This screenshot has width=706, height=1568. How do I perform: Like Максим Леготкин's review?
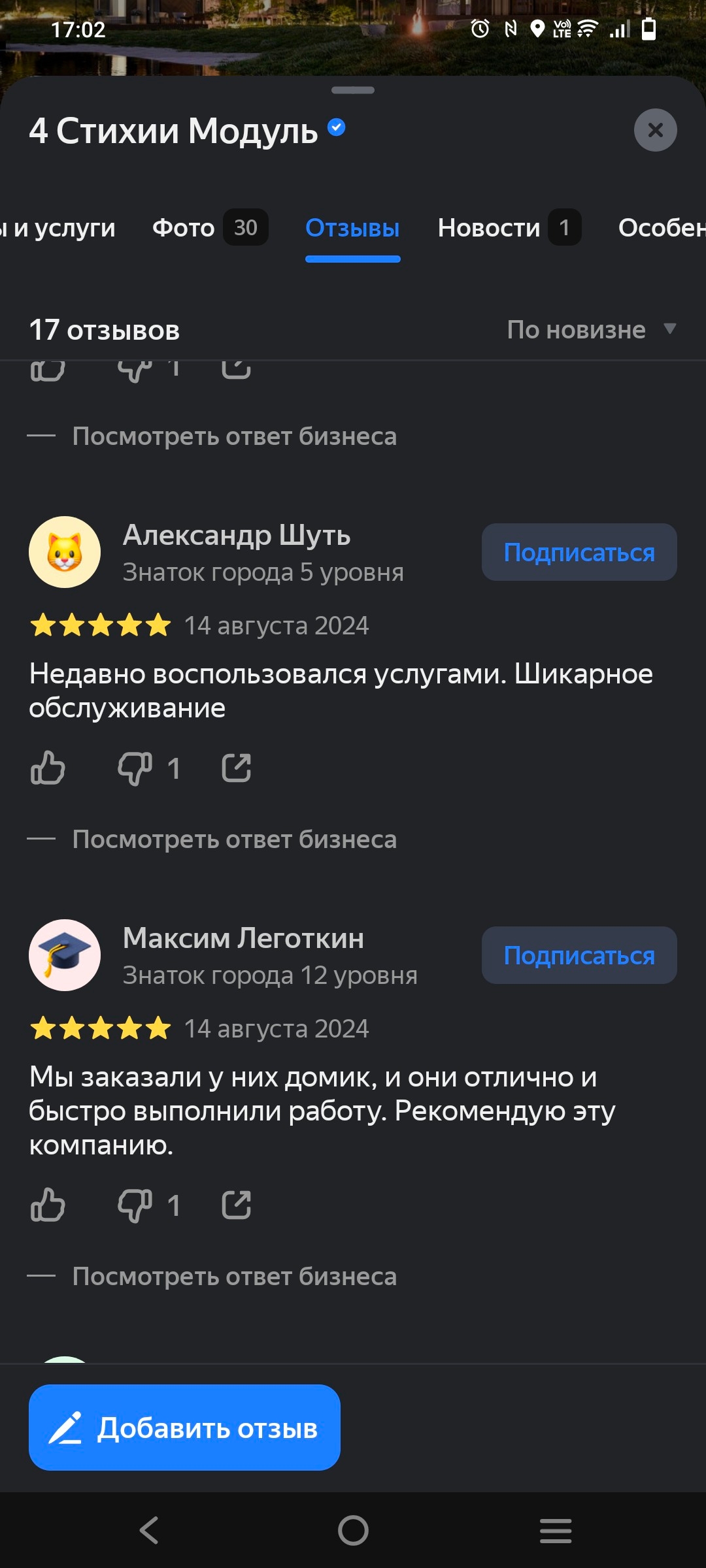pyautogui.click(x=48, y=1205)
